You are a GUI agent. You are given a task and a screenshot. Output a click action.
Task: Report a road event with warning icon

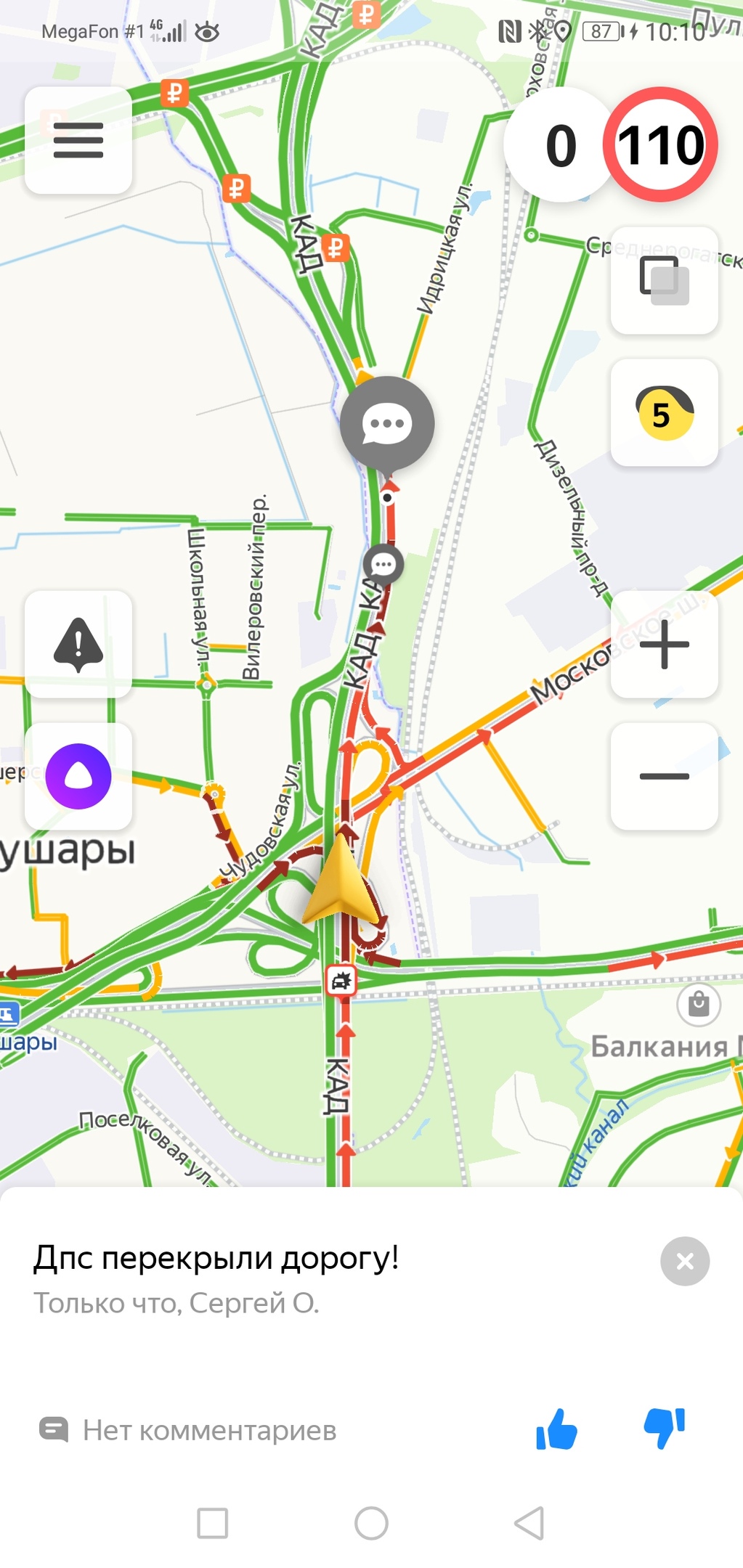pos(78,644)
